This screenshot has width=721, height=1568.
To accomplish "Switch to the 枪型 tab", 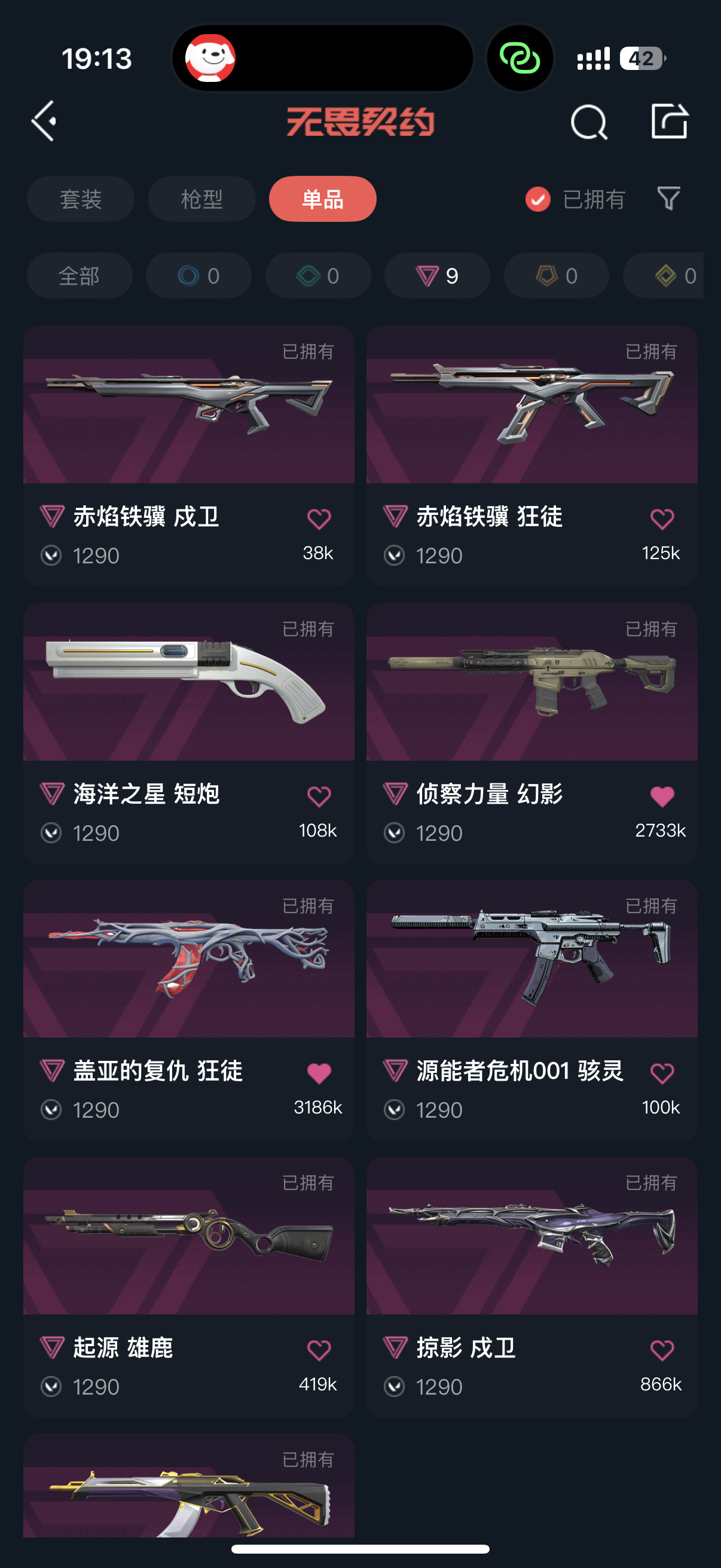I will point(201,199).
